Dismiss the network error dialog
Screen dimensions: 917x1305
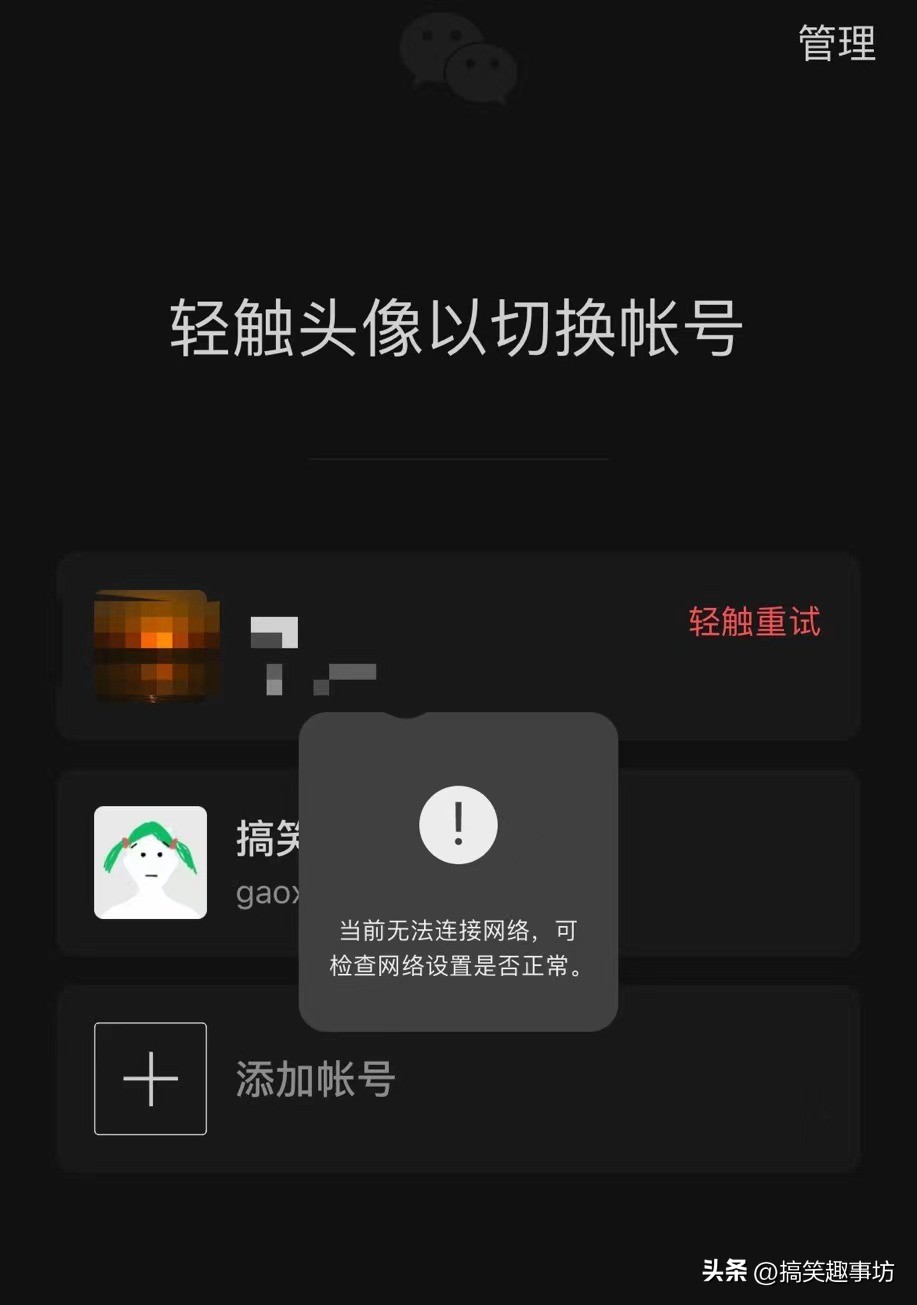[x=458, y=870]
